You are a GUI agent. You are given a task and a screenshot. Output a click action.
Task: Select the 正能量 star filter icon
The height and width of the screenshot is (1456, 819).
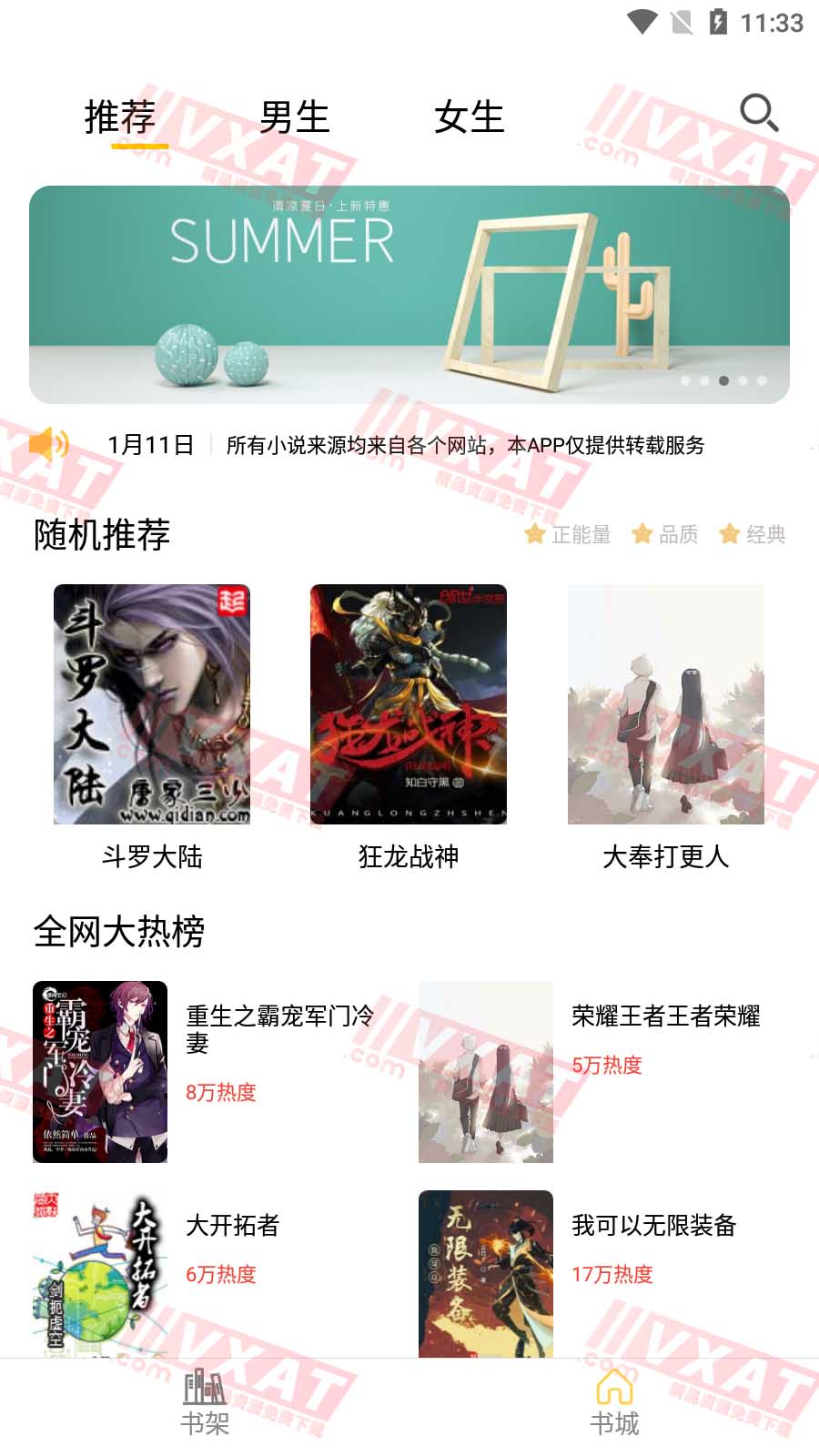point(535,534)
